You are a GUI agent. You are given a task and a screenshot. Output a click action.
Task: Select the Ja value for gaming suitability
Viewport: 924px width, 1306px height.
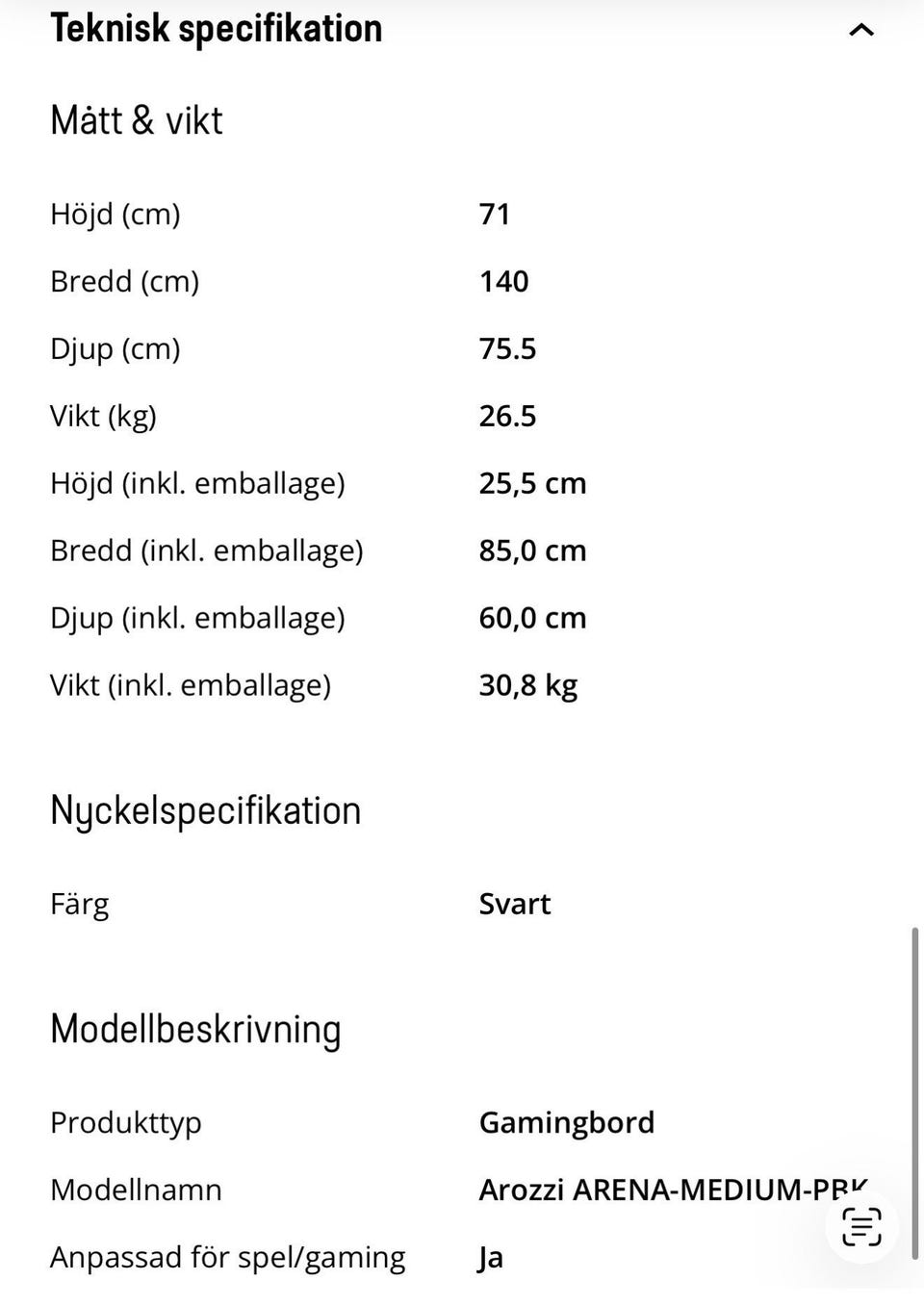(491, 1256)
